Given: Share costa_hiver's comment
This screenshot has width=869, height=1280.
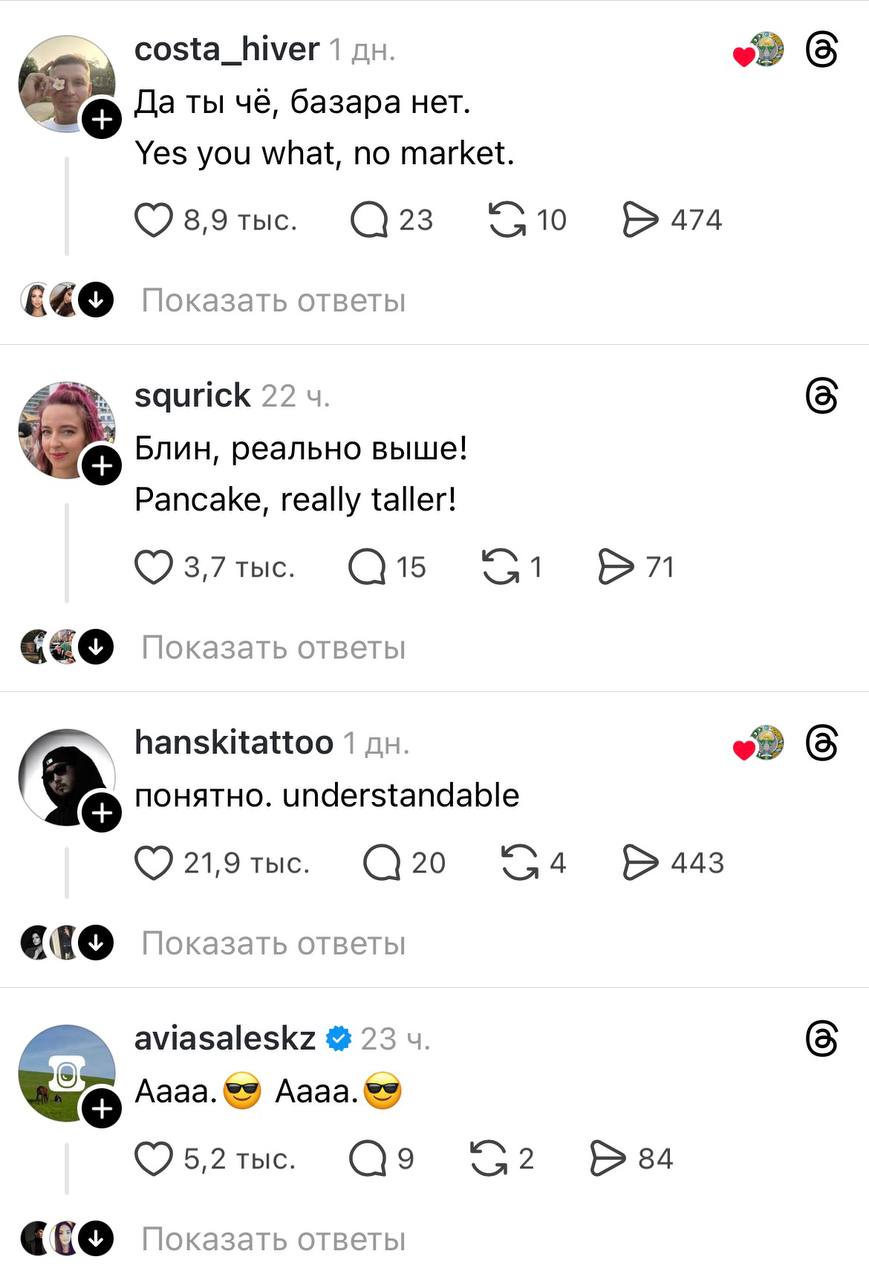Looking at the screenshot, I should [641, 220].
